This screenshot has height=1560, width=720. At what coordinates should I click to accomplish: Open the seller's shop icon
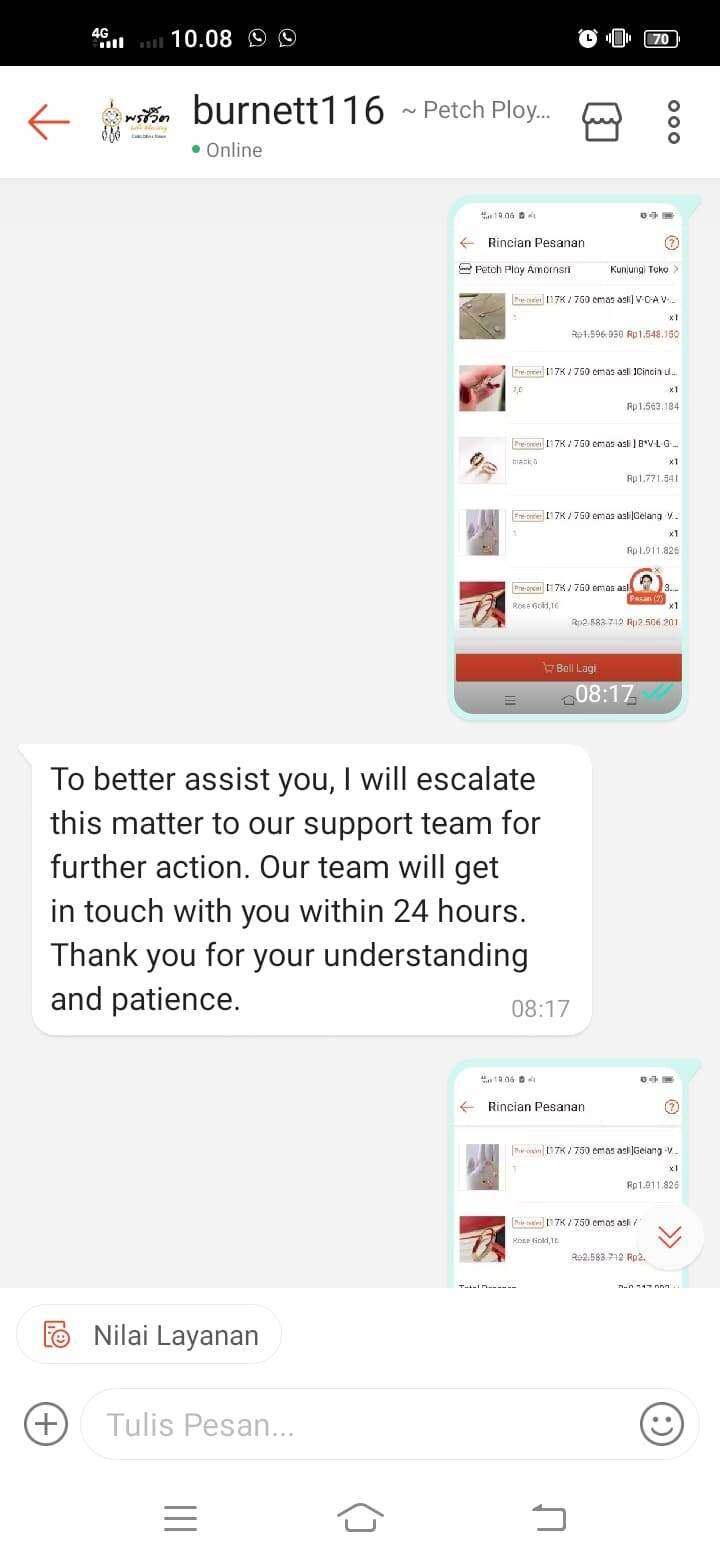(601, 122)
